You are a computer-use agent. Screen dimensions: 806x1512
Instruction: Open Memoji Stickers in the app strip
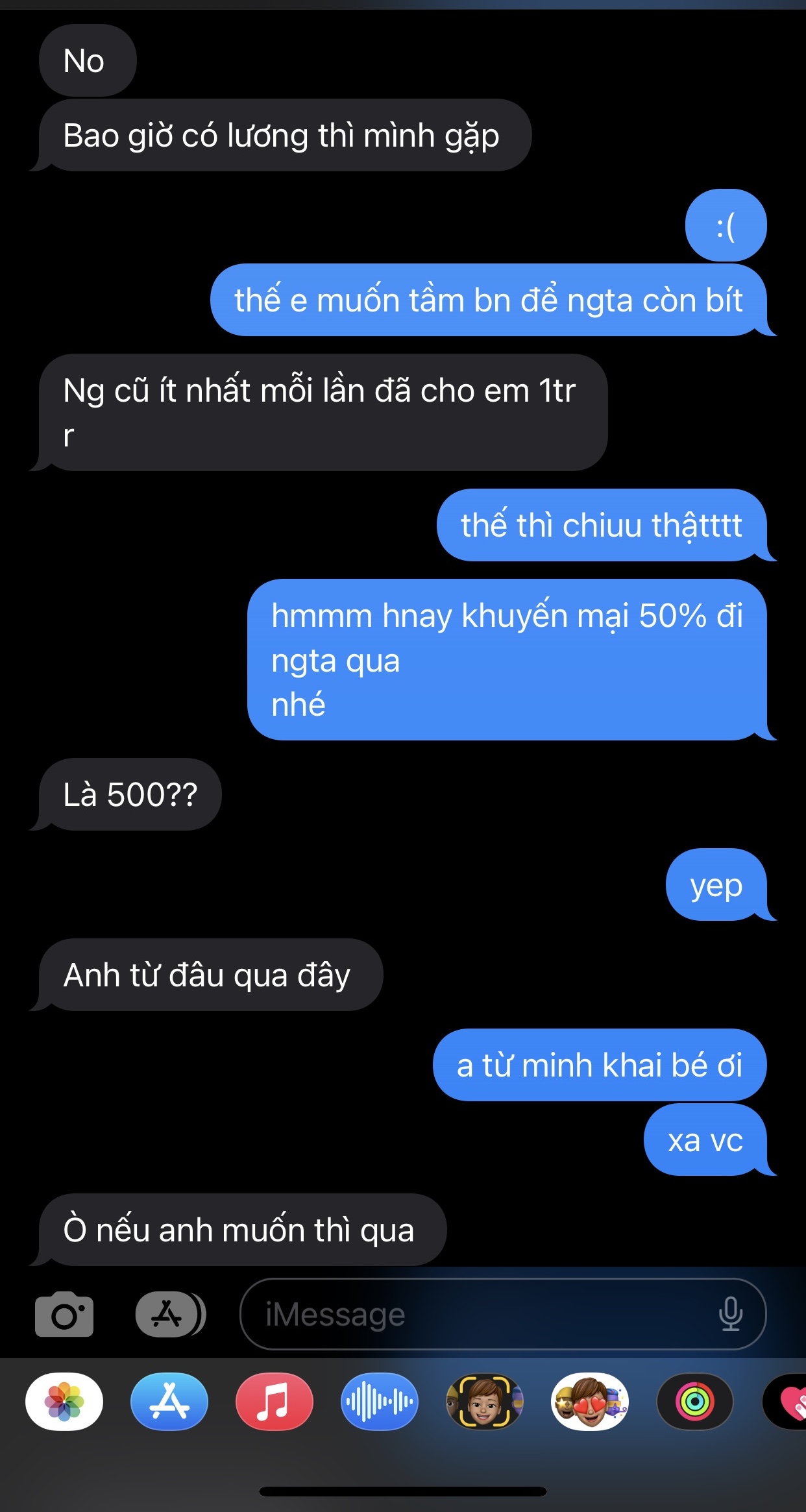click(x=590, y=1402)
